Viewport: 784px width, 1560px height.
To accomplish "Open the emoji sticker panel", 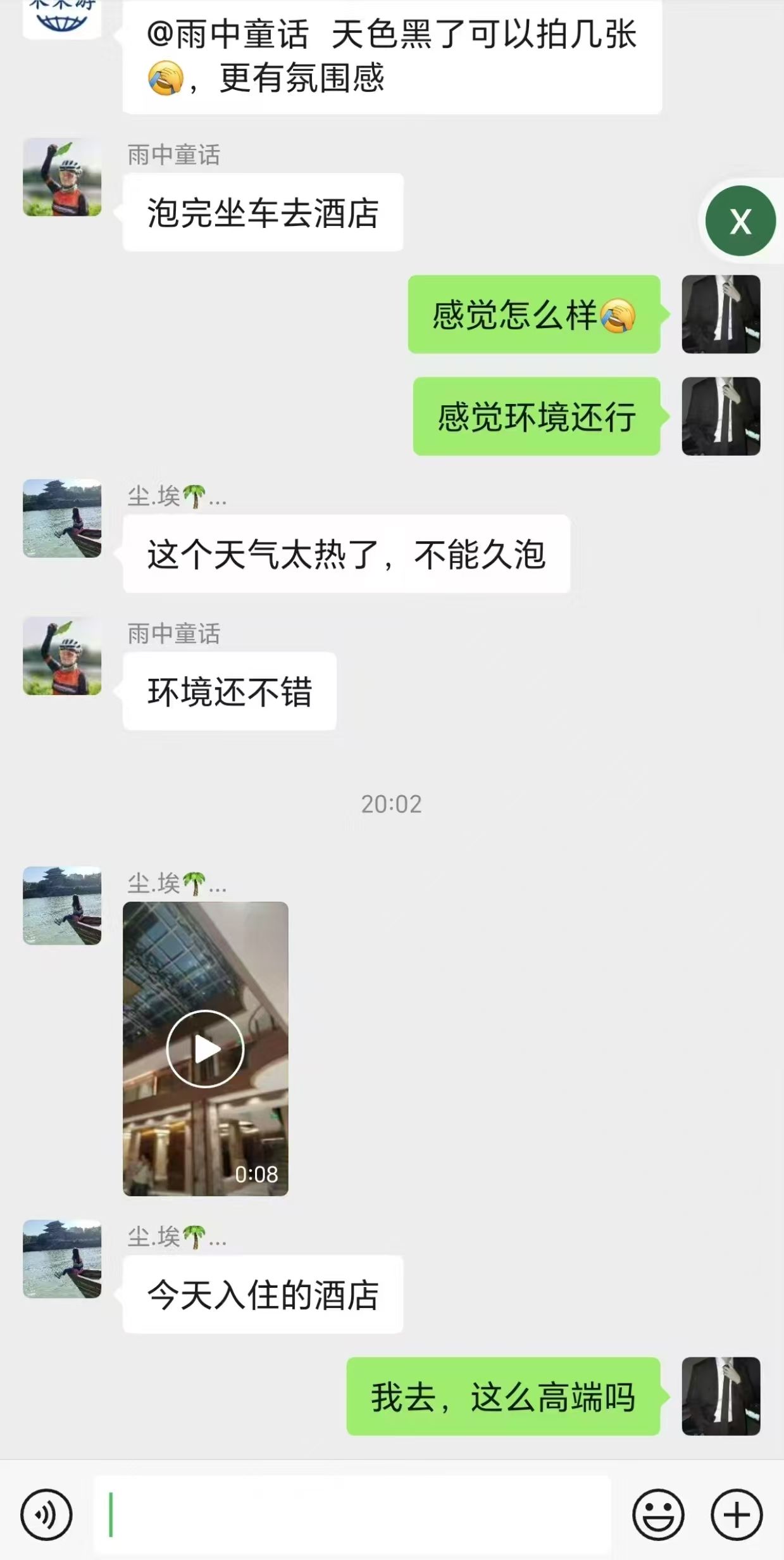I will (658, 1515).
